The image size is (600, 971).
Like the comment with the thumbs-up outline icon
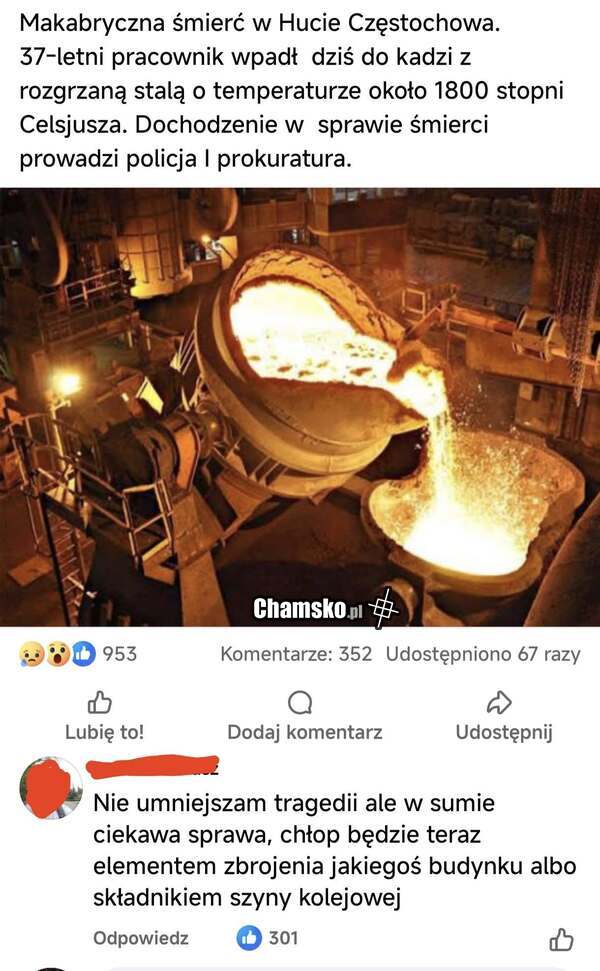(x=562, y=939)
